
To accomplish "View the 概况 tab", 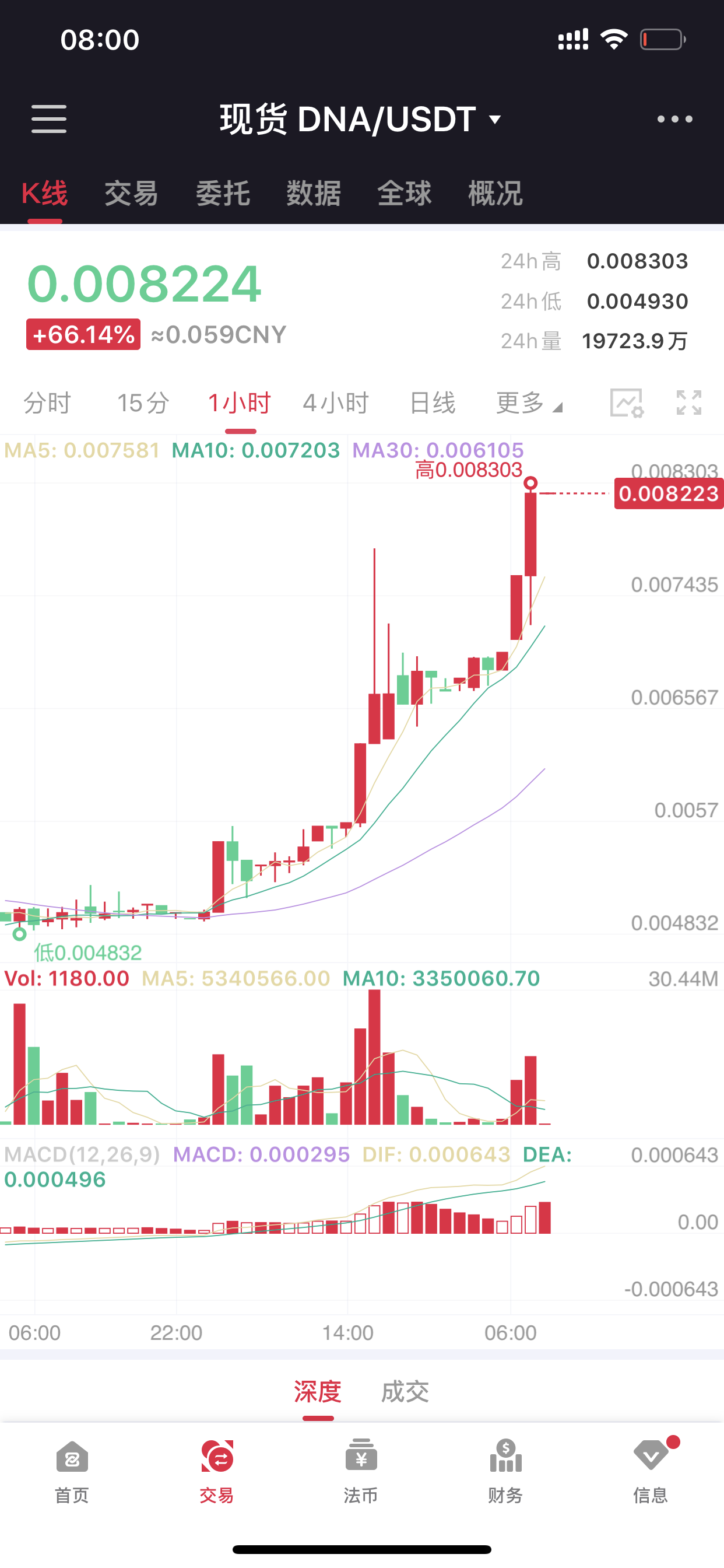I will (x=495, y=194).
